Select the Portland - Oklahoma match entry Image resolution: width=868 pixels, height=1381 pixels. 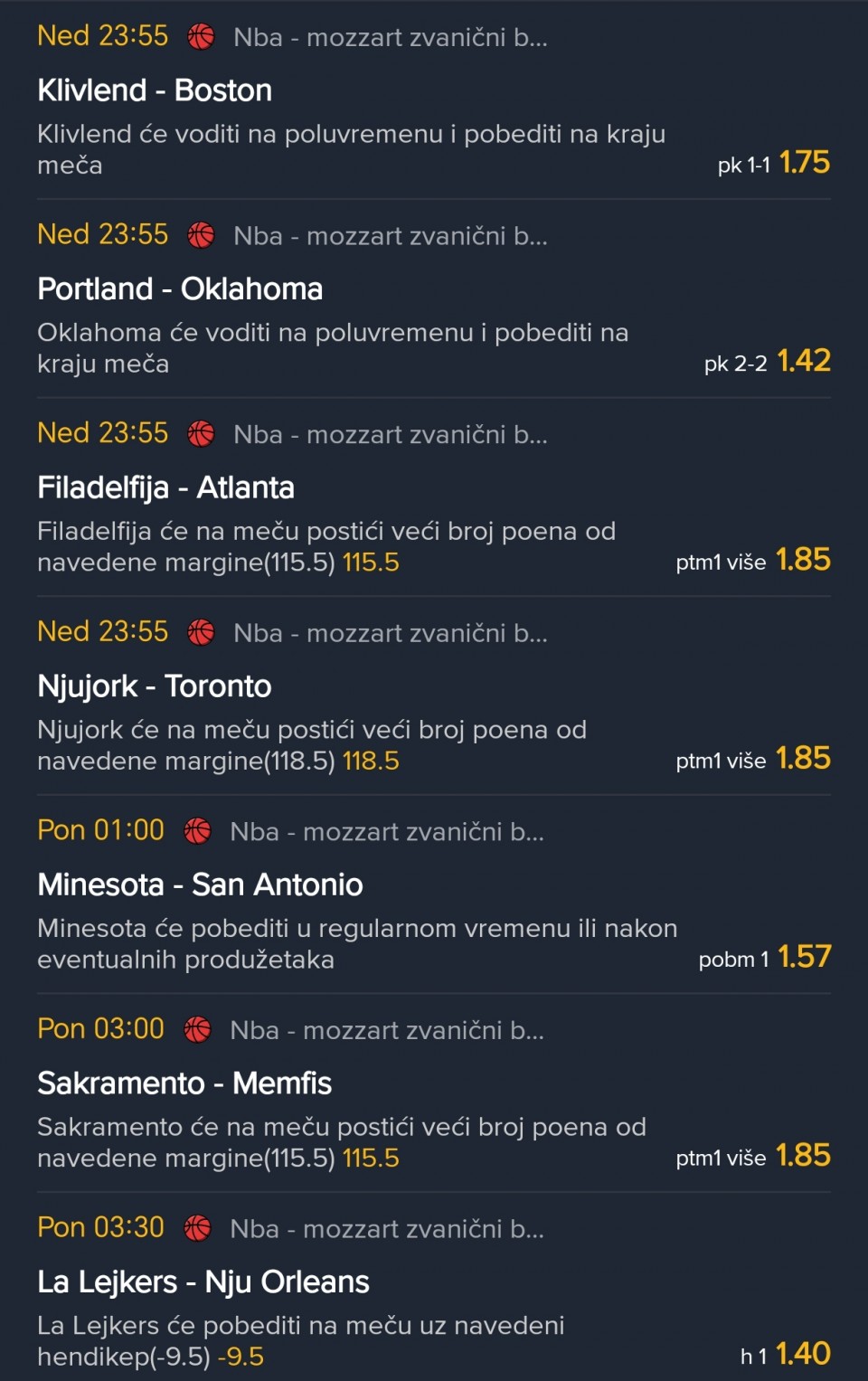(x=180, y=289)
